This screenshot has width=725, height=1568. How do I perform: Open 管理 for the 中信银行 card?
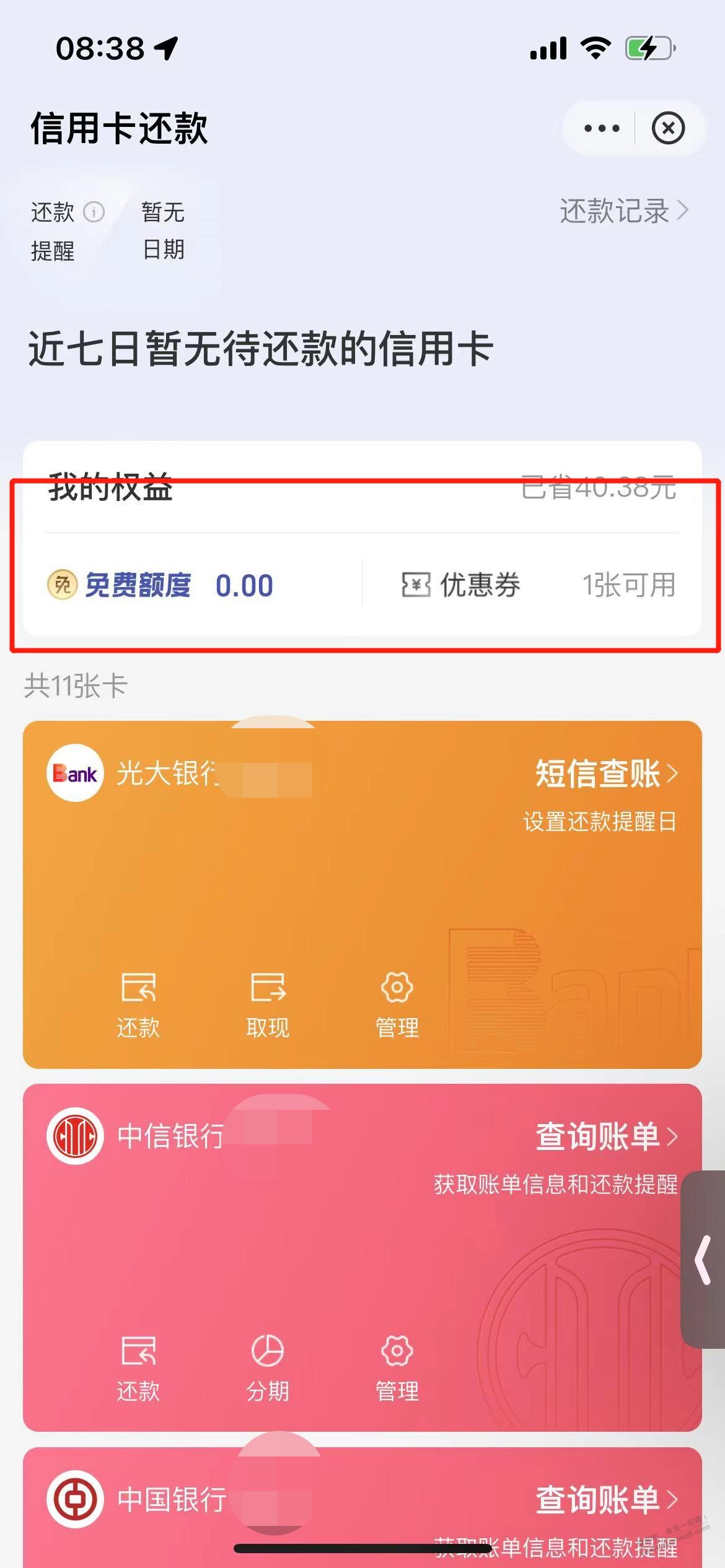click(397, 1369)
